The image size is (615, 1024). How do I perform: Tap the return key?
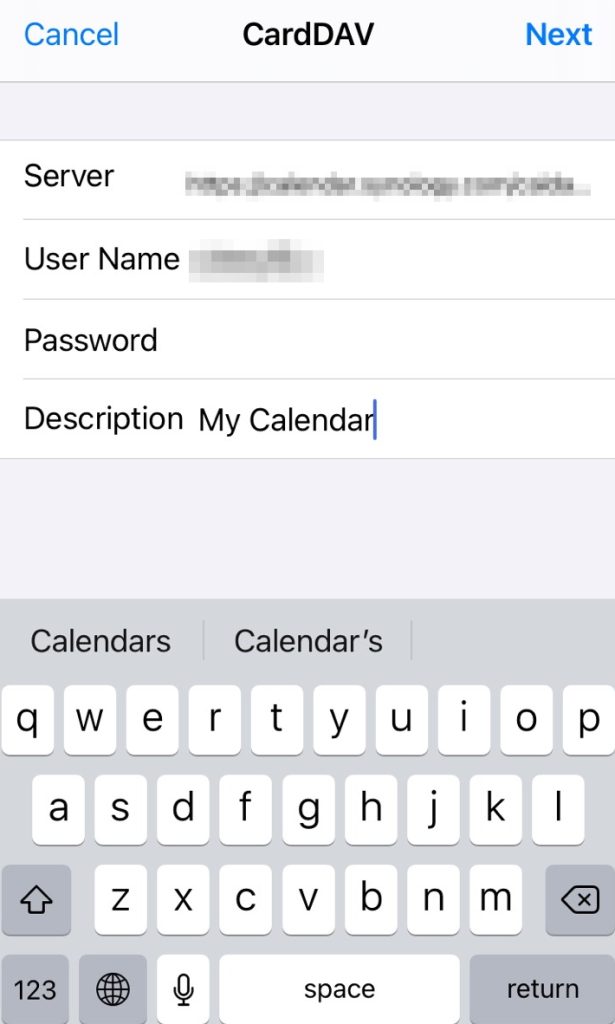tap(543, 989)
